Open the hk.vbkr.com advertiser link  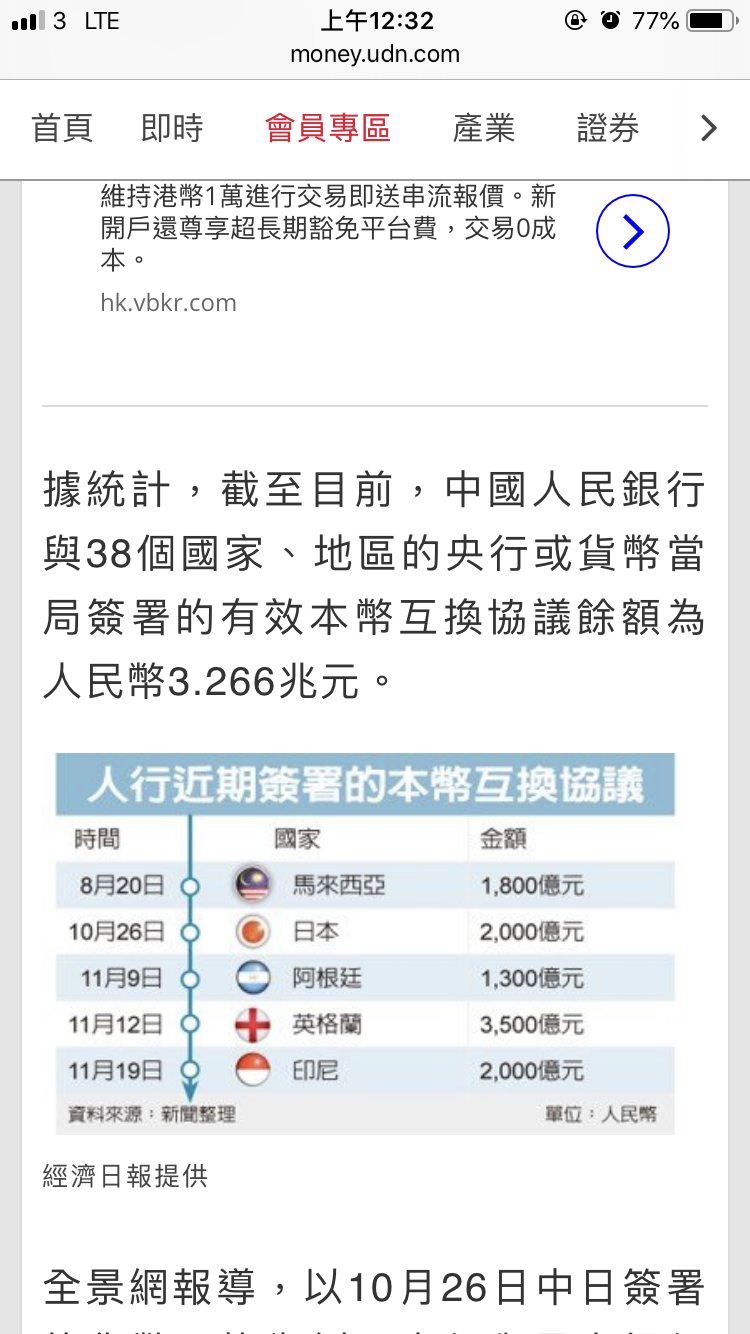tap(169, 302)
